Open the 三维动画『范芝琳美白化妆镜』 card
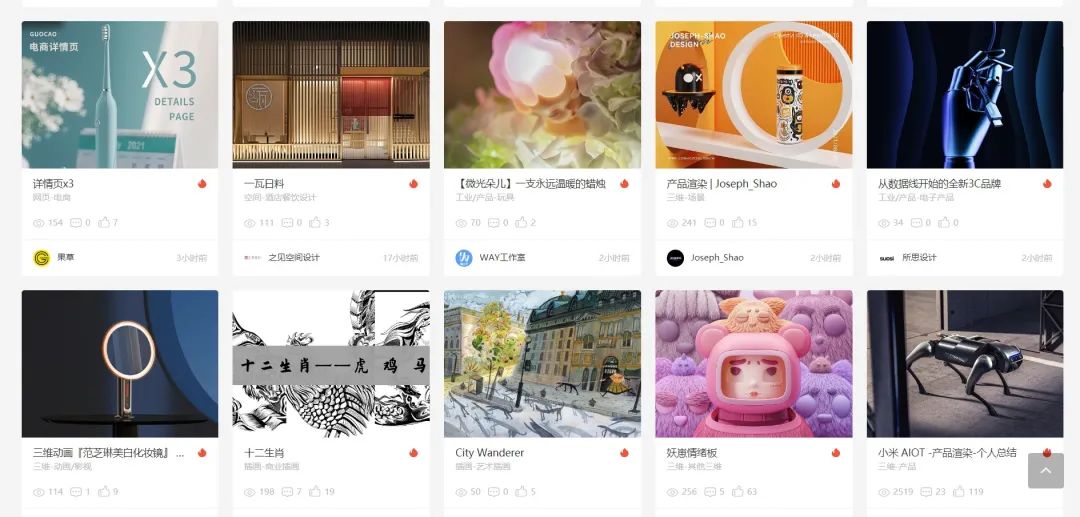This screenshot has width=1080, height=517. [x=119, y=364]
